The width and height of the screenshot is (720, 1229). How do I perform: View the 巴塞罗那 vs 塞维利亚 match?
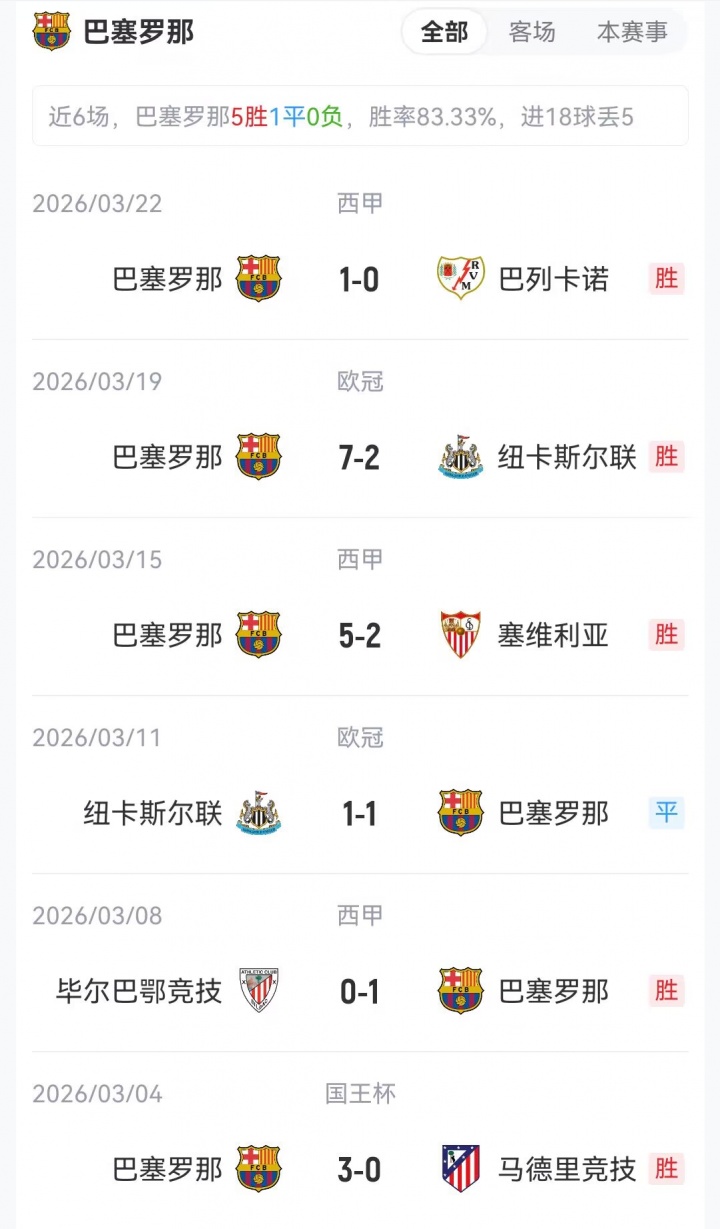point(359,635)
